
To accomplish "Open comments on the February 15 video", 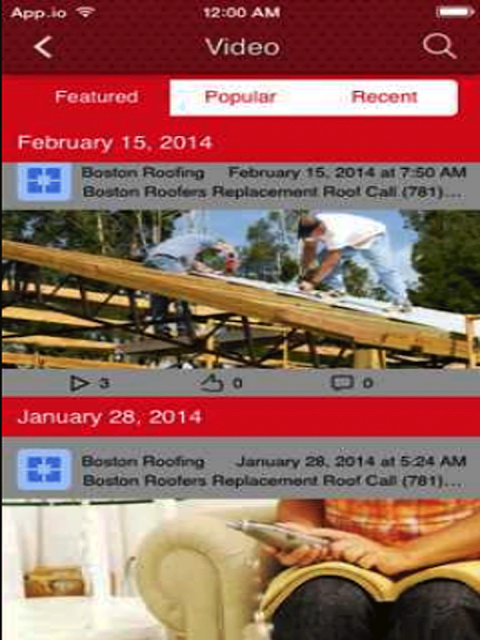I will click(352, 383).
